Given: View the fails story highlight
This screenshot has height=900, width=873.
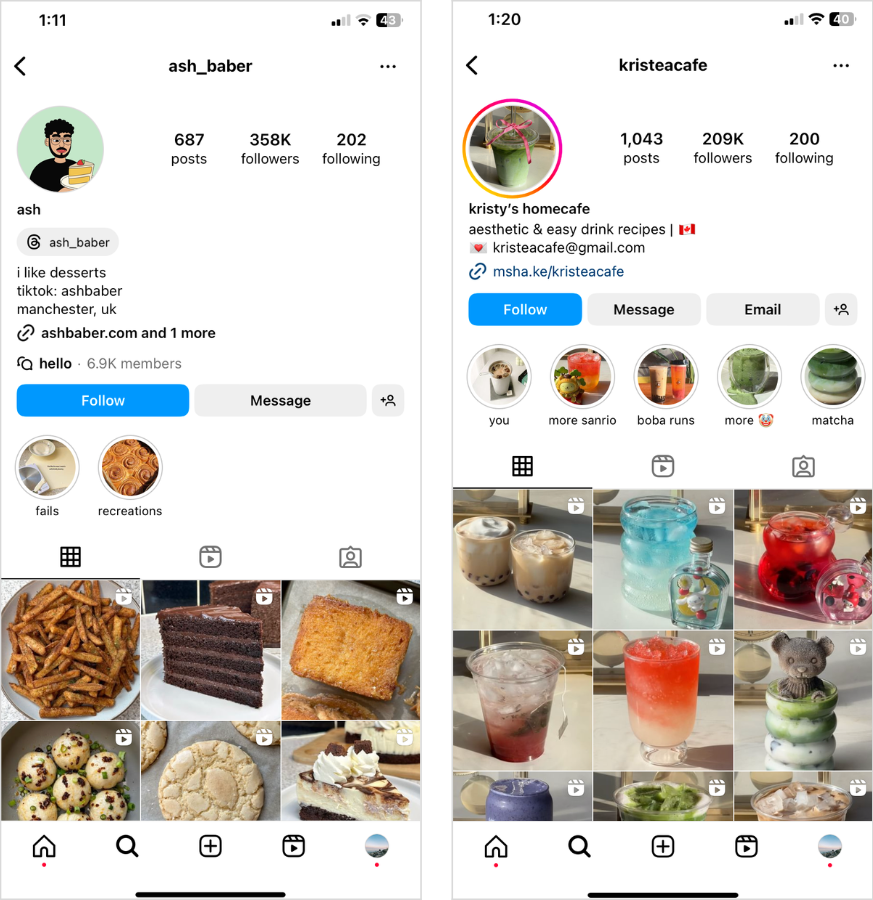Looking at the screenshot, I should click(x=47, y=468).
